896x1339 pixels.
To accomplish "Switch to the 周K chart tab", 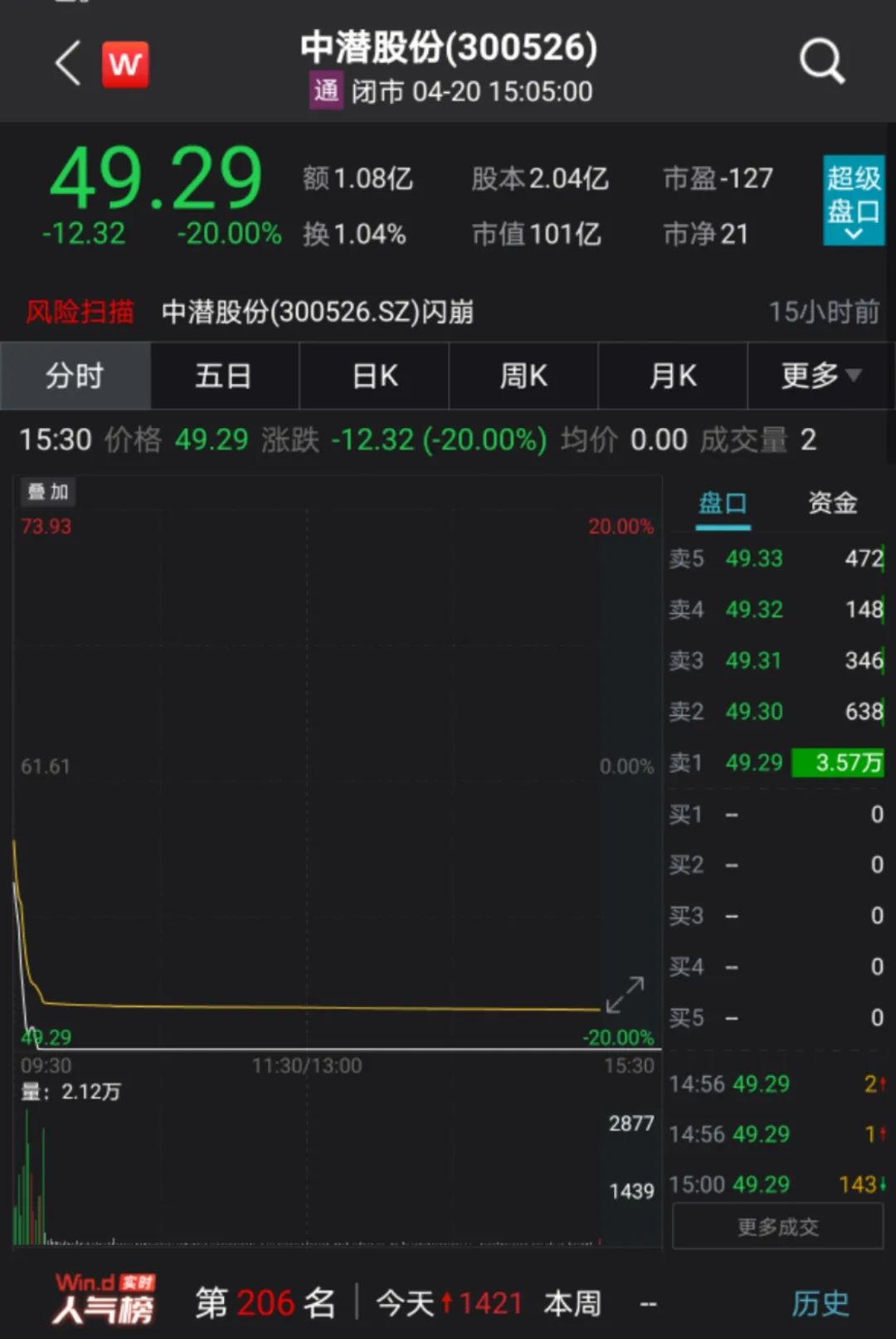I will click(x=523, y=376).
